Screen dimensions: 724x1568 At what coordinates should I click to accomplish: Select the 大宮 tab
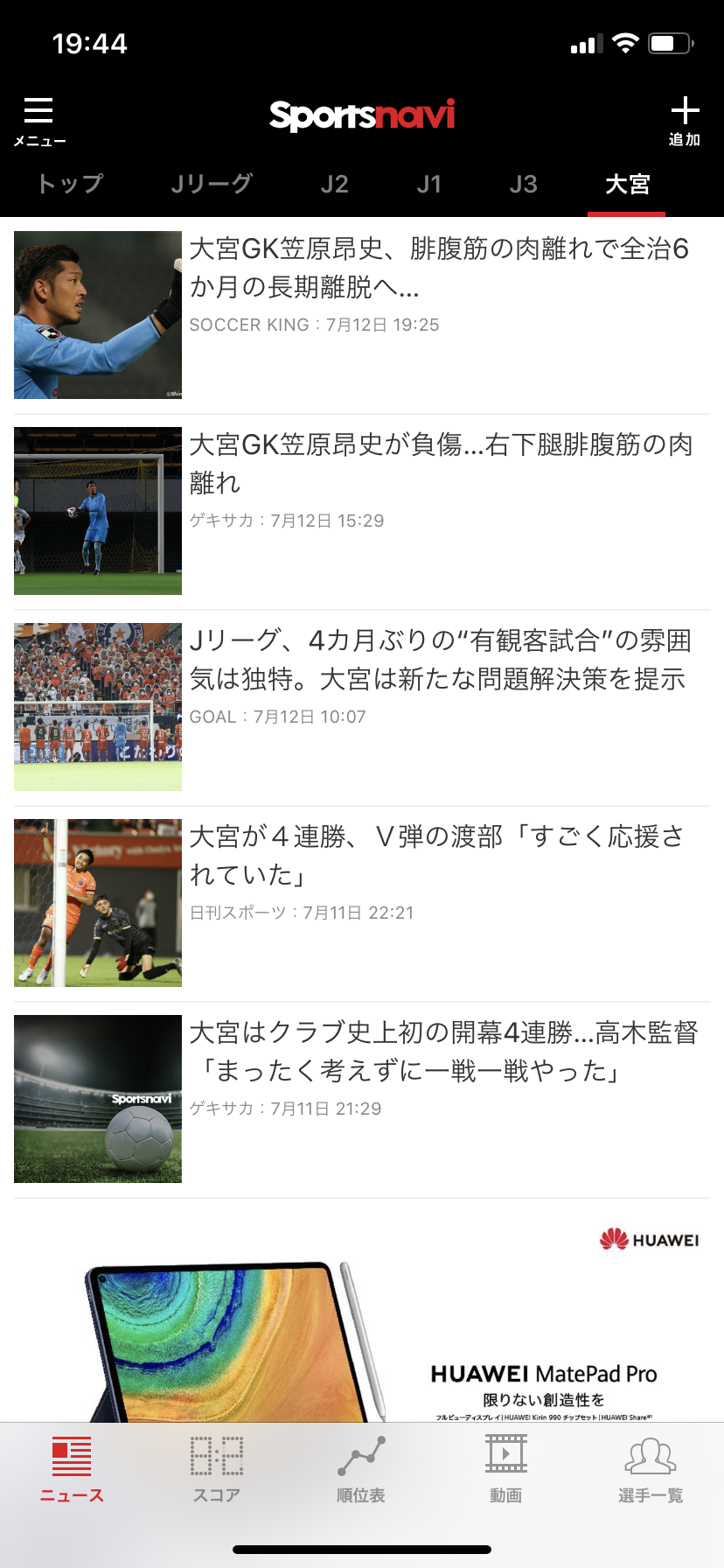click(627, 184)
